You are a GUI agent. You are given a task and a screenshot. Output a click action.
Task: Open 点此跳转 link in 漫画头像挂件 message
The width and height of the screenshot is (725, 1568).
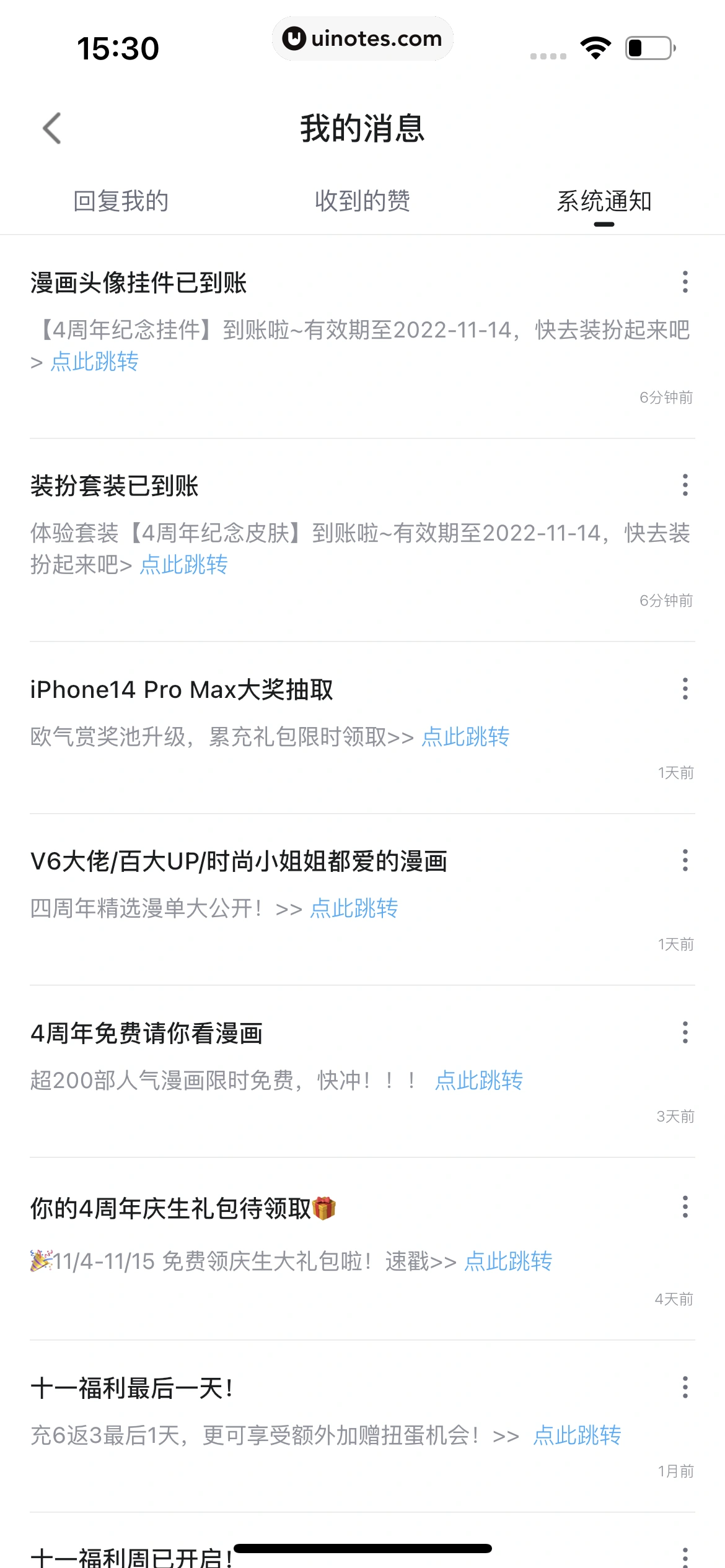click(x=95, y=362)
